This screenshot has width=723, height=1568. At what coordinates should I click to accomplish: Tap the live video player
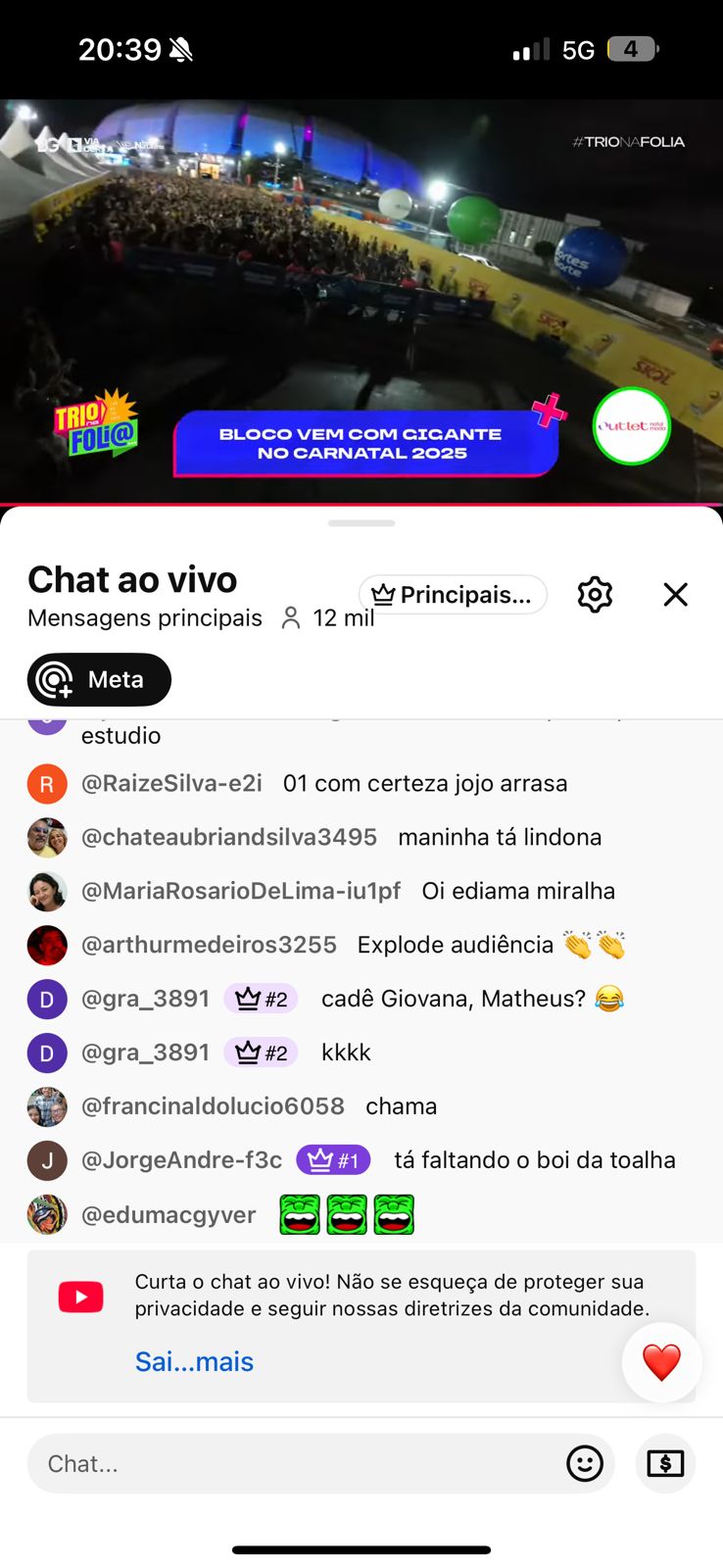pyautogui.click(x=361, y=294)
